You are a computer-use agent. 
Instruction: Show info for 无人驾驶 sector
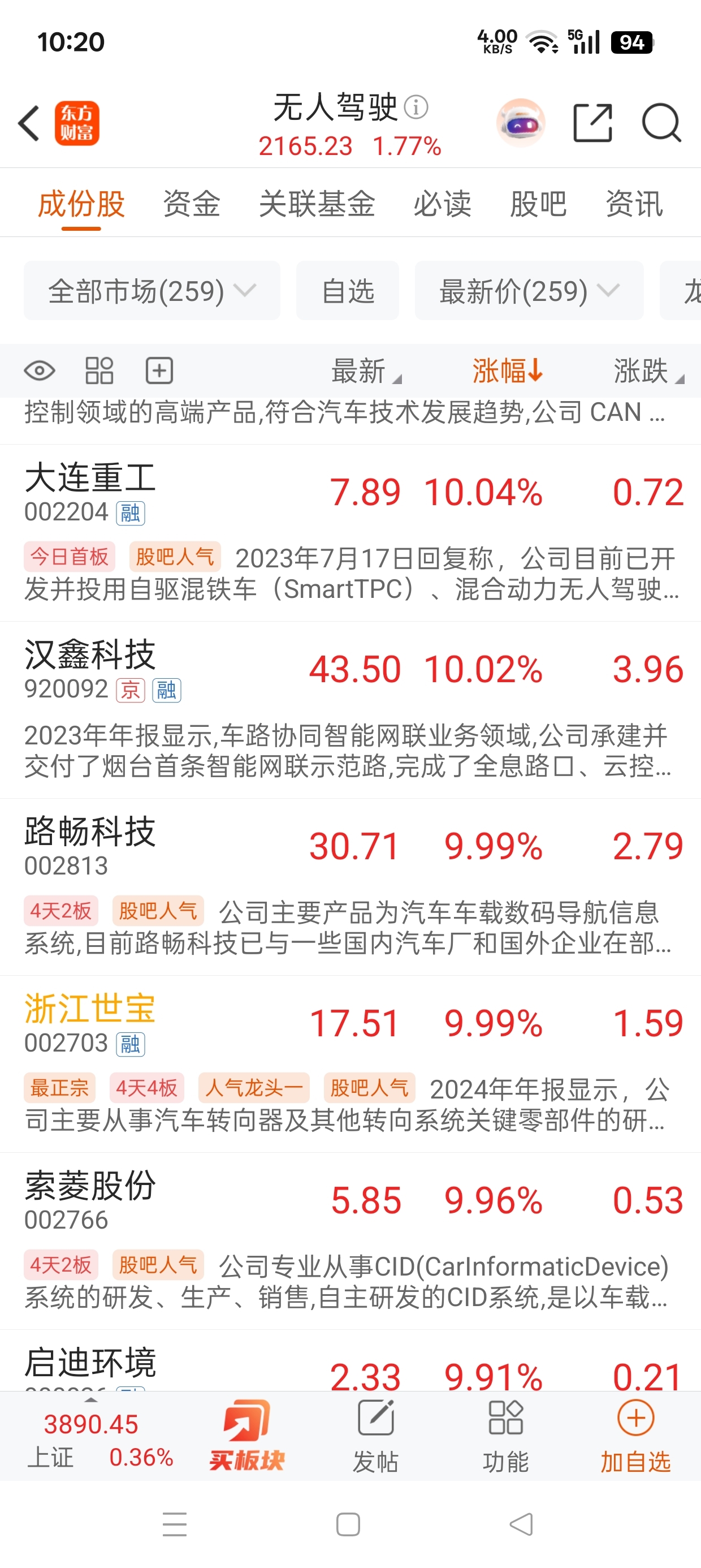point(416,107)
